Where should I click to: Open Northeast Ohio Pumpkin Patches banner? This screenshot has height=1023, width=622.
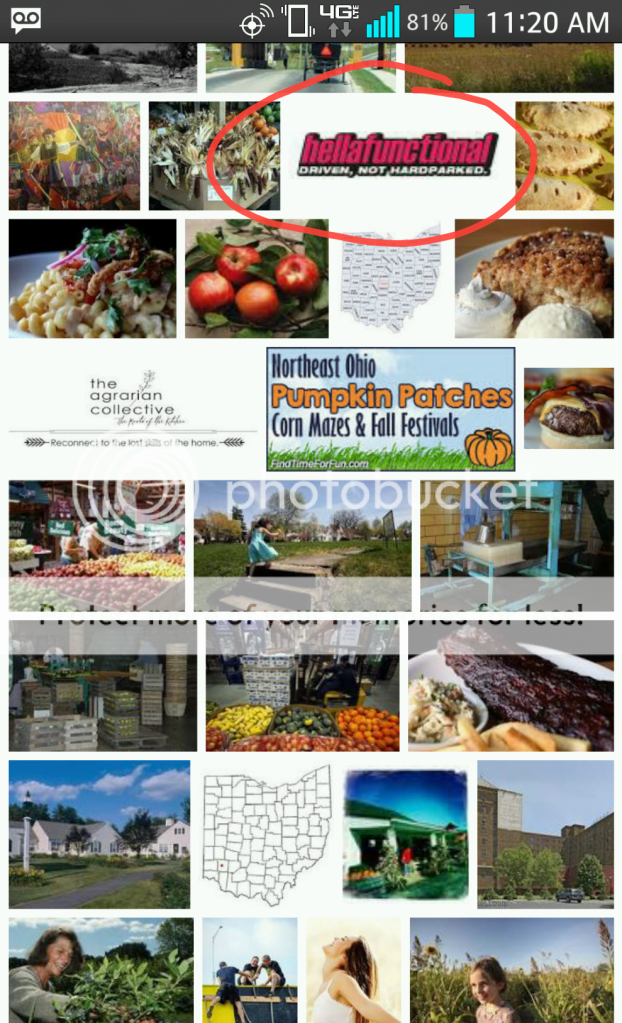390,409
